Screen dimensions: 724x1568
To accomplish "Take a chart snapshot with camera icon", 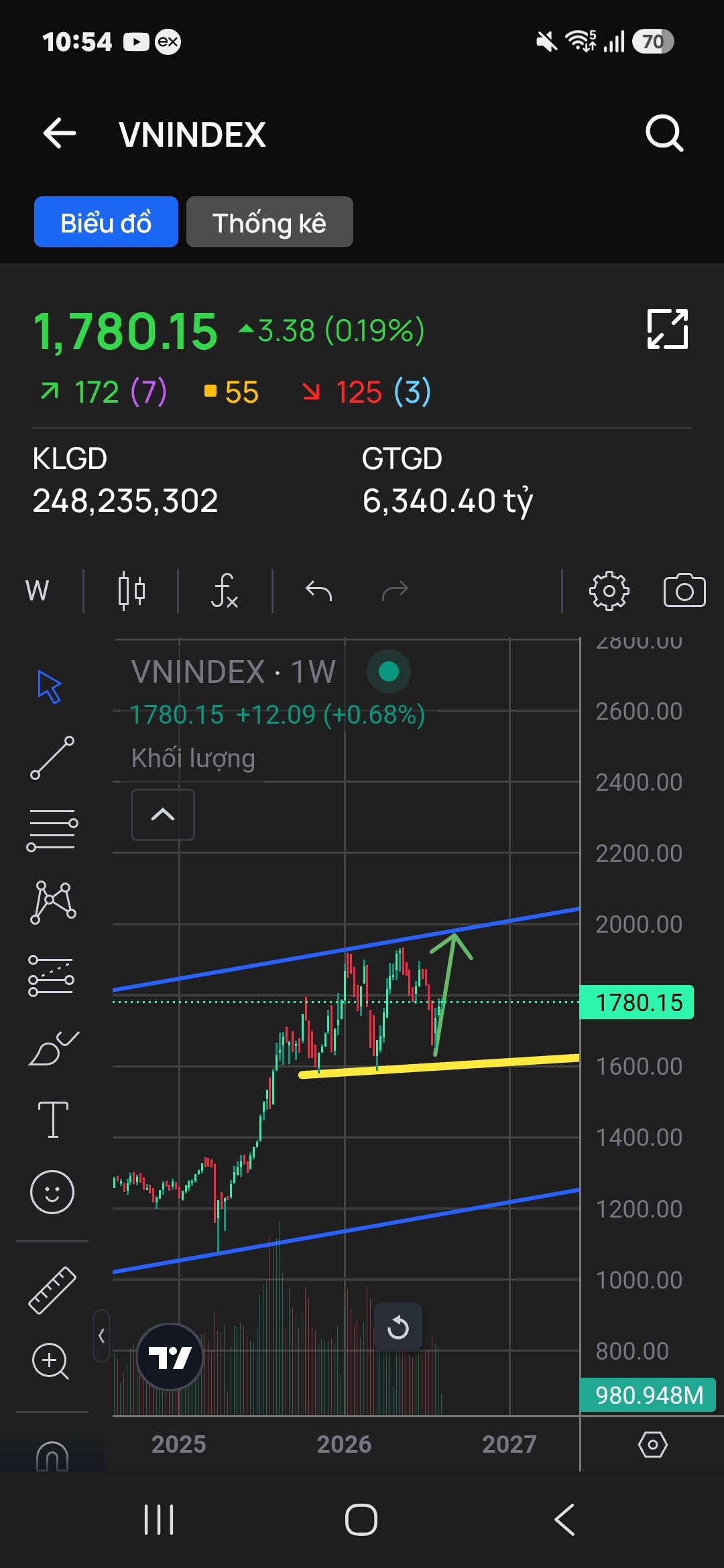I will click(x=684, y=591).
